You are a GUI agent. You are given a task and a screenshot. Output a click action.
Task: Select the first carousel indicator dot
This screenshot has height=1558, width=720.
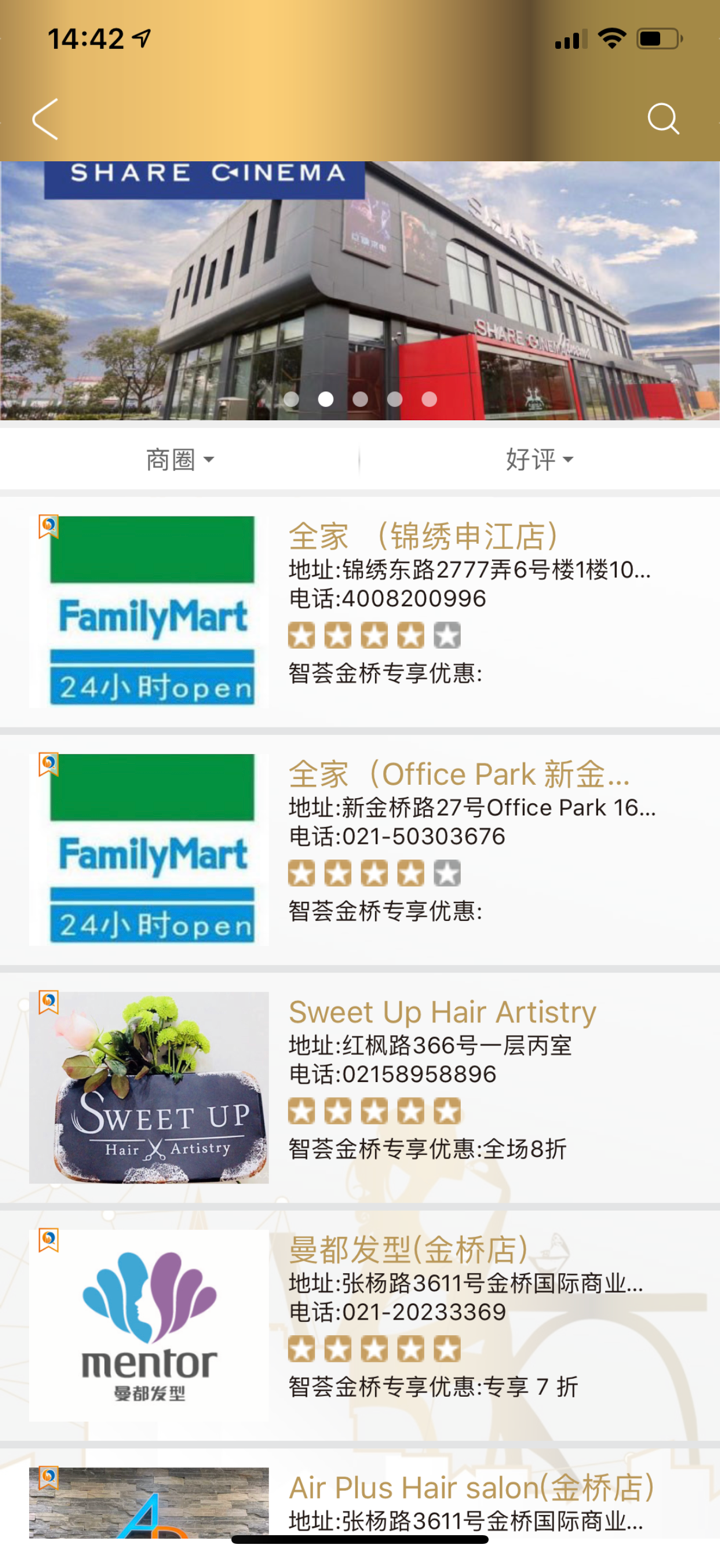coord(290,398)
